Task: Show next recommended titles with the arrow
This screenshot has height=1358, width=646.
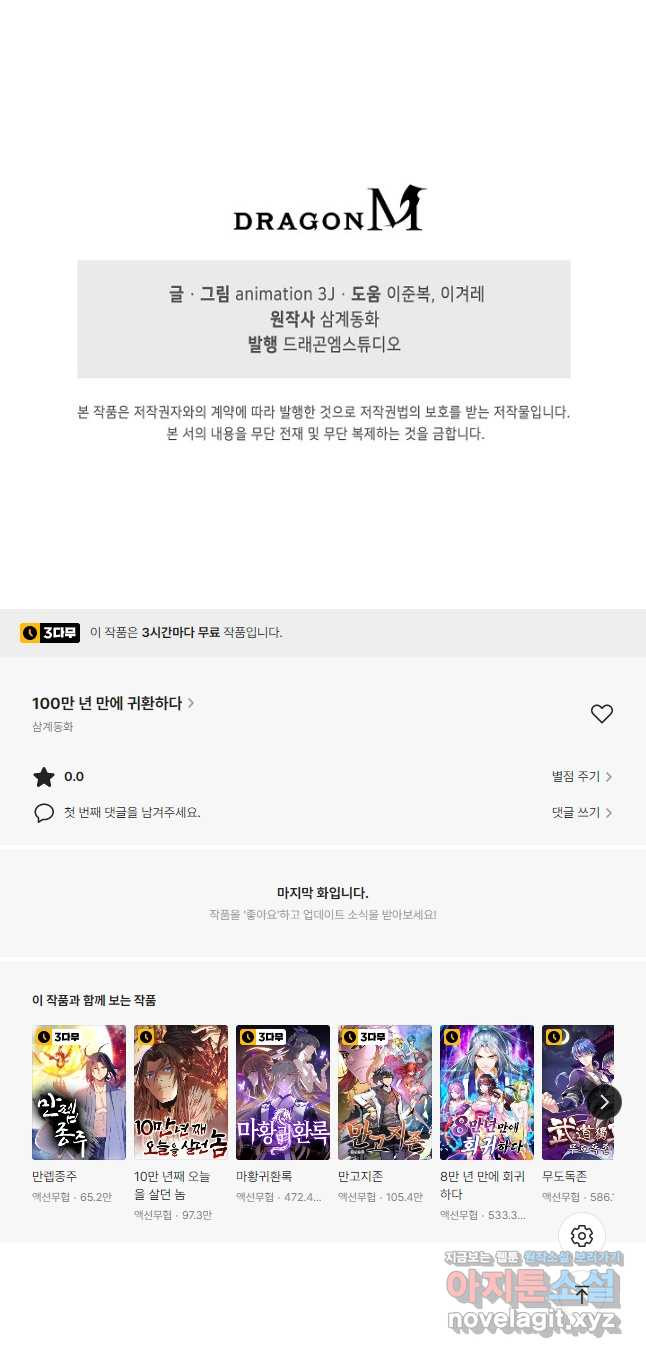Action: coord(604,1102)
